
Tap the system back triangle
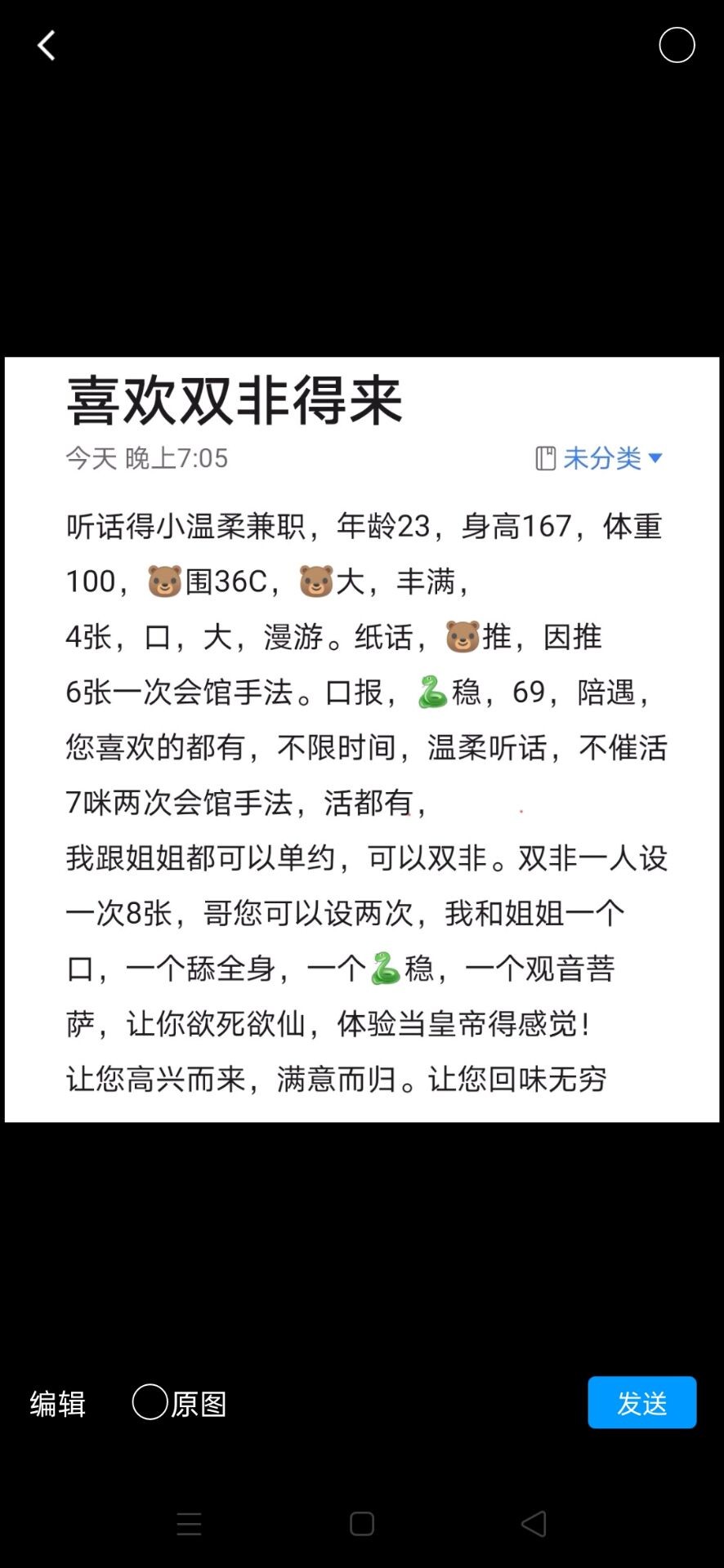(x=534, y=1524)
